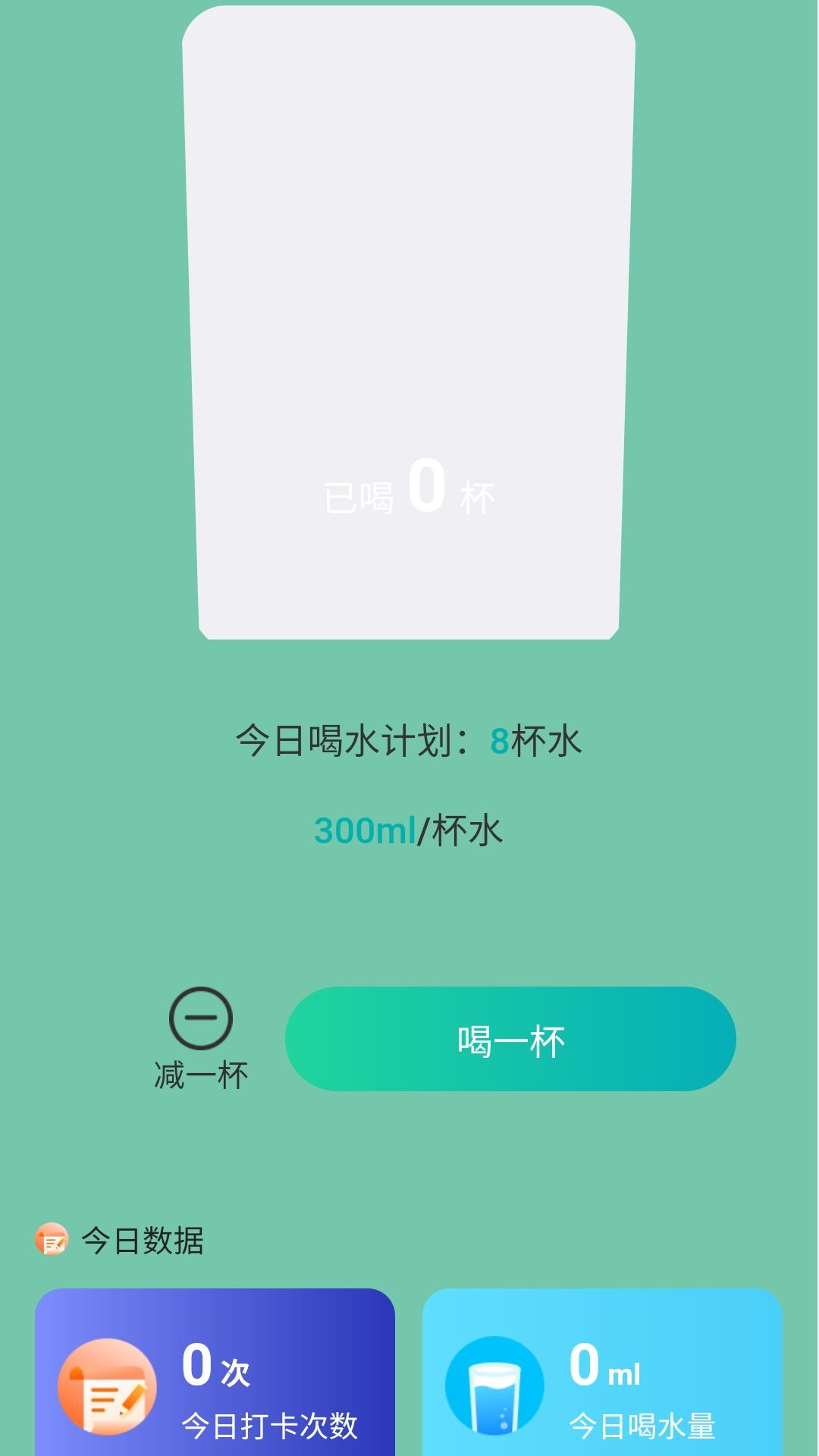The image size is (819, 1456).
Task: Tap 300ml to adjust cup volume
Action: click(366, 832)
